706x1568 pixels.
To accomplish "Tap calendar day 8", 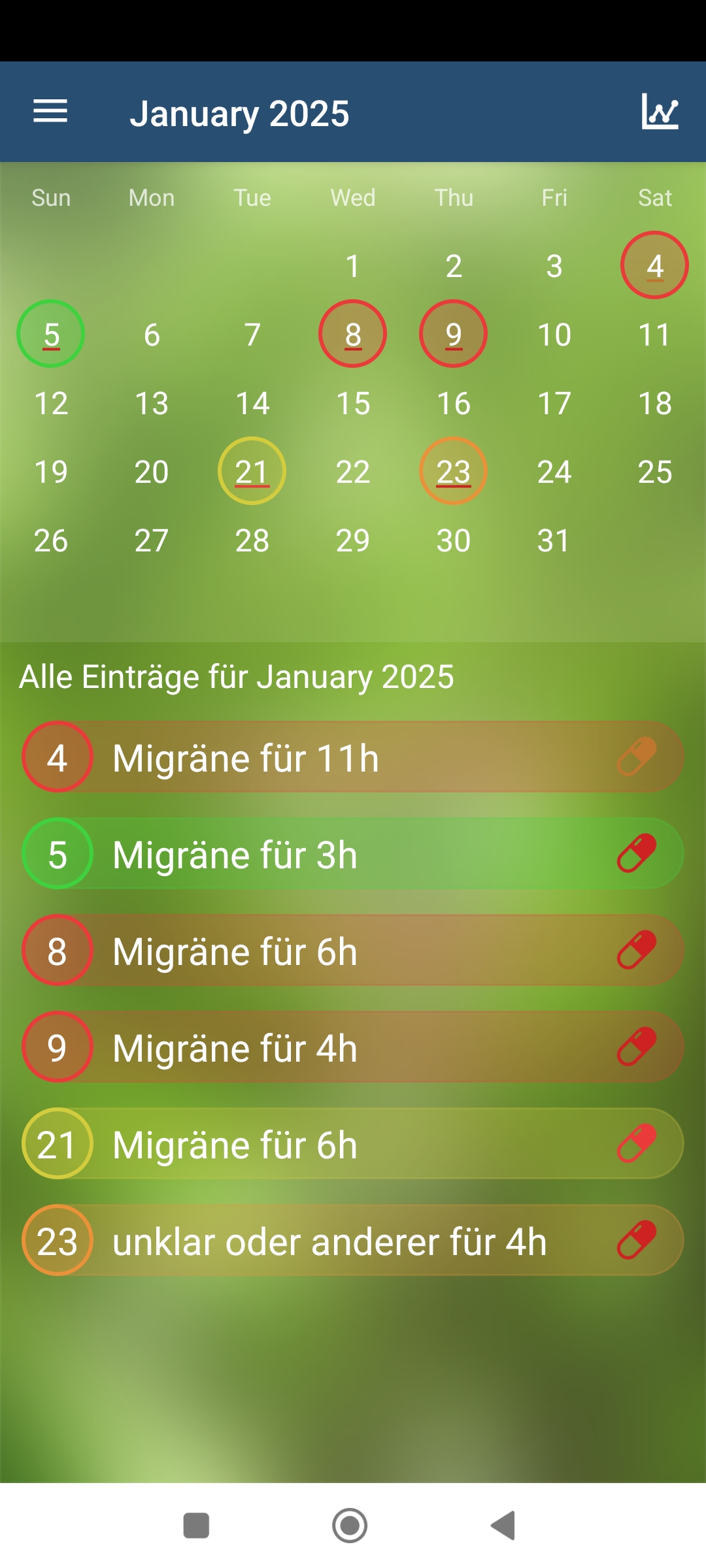I will click(x=353, y=334).
